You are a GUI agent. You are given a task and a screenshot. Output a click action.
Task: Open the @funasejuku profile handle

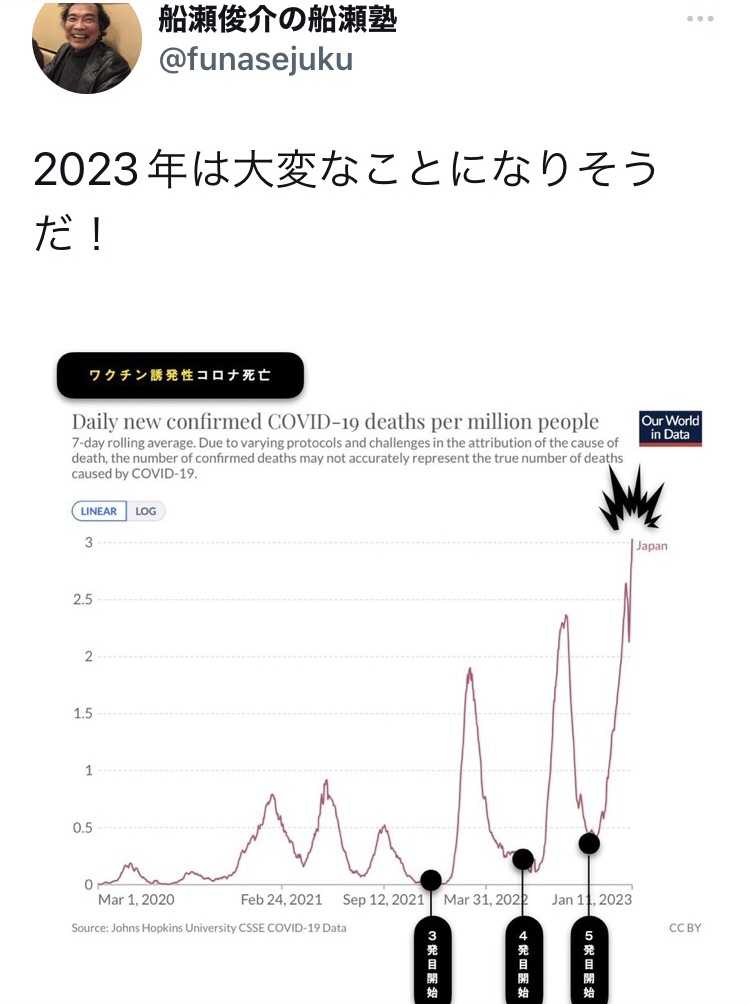coord(256,59)
